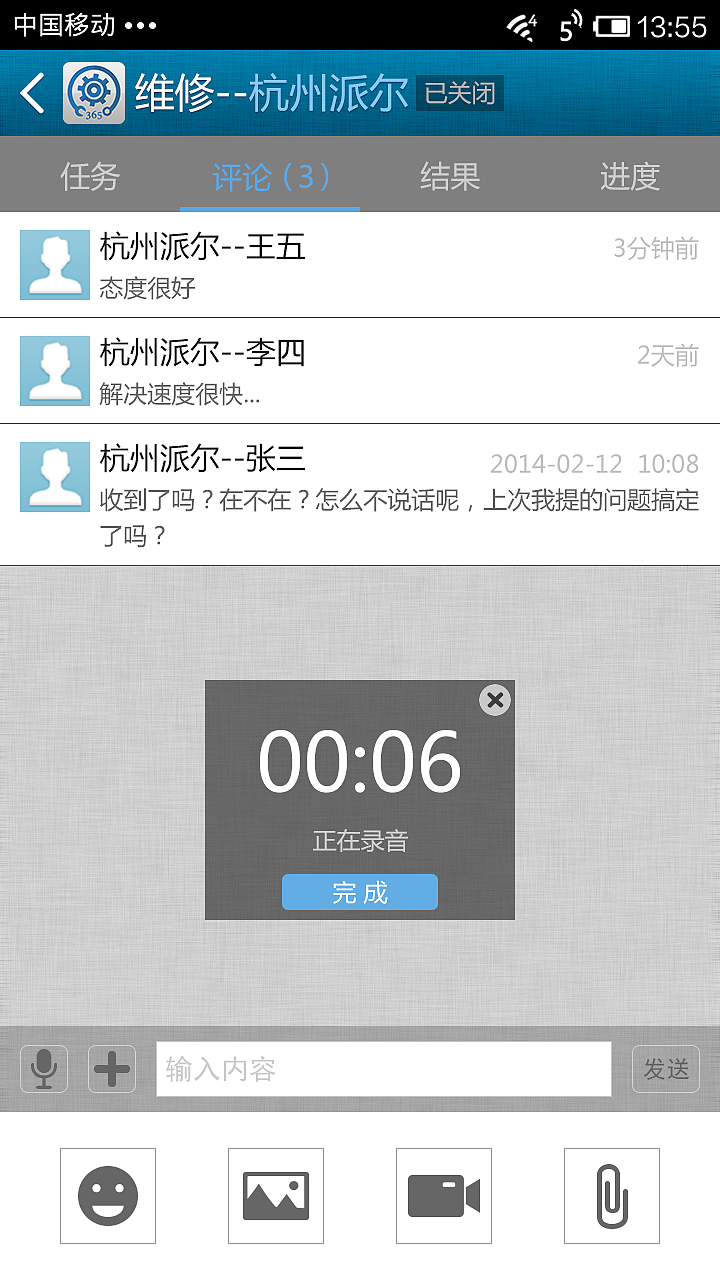The width and height of the screenshot is (720, 1280).
Task: Tap 完成 to finish recording
Action: [359, 892]
